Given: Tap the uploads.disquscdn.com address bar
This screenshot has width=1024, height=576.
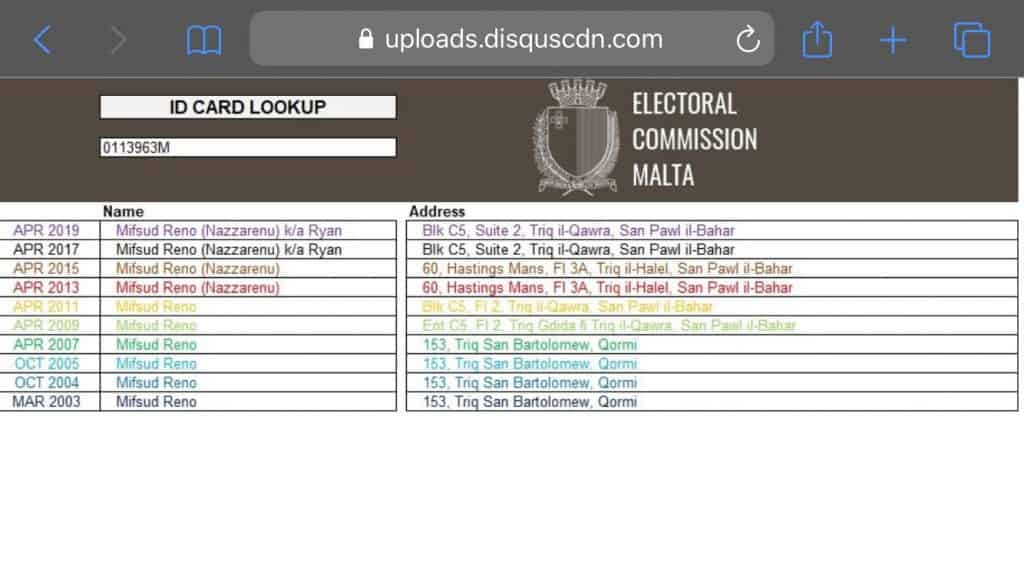Looking at the screenshot, I should tap(510, 39).
